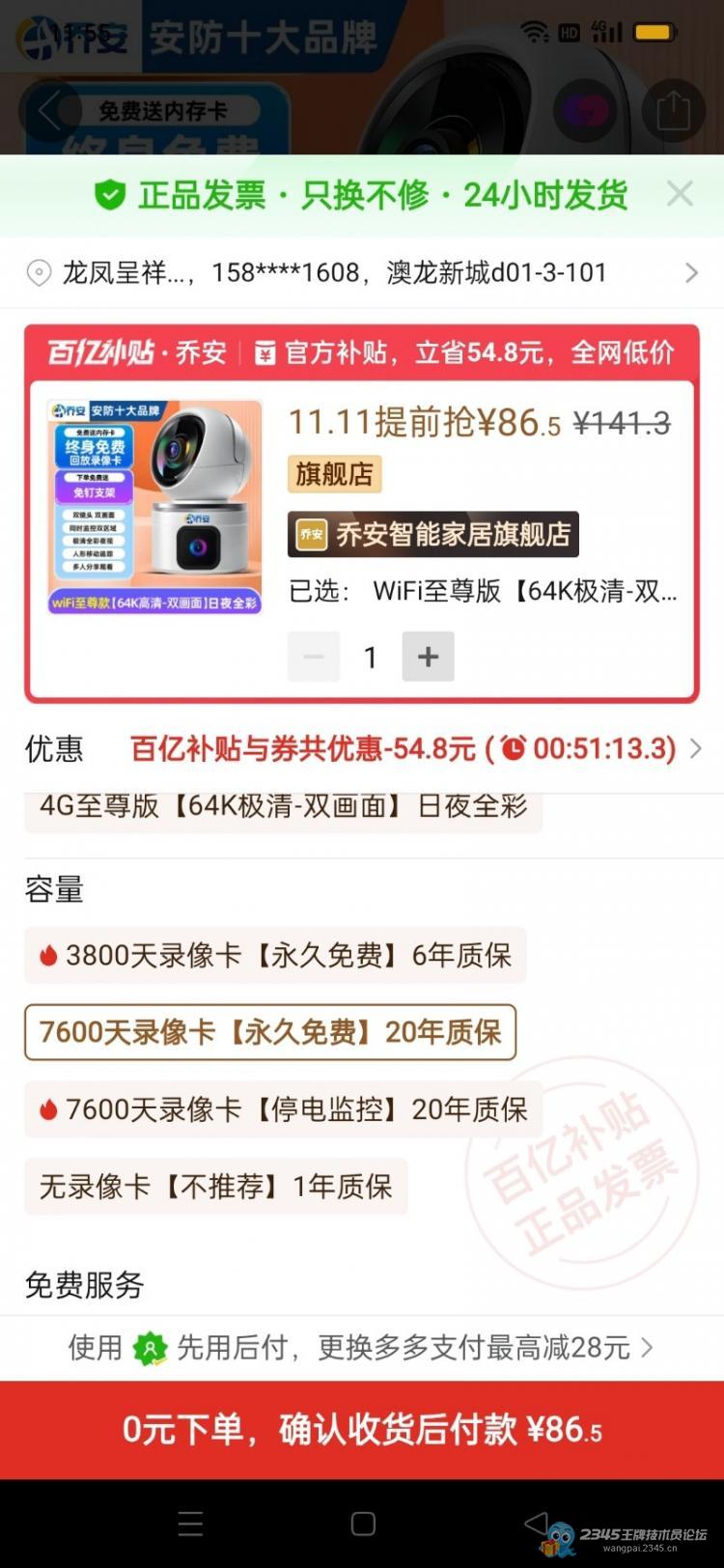Open the system recent apps menu

pos(190,1524)
